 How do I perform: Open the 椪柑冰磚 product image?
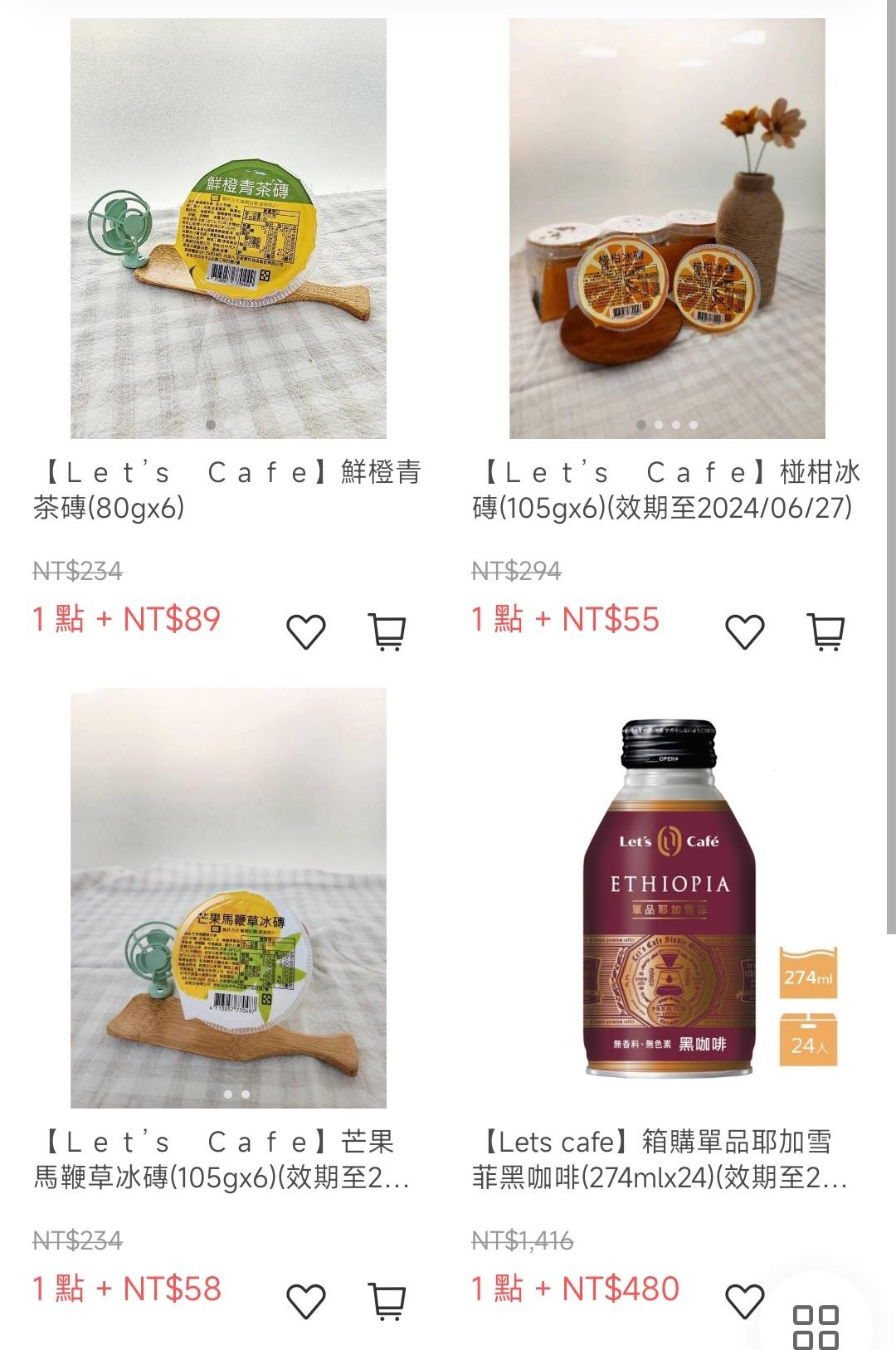click(x=667, y=228)
